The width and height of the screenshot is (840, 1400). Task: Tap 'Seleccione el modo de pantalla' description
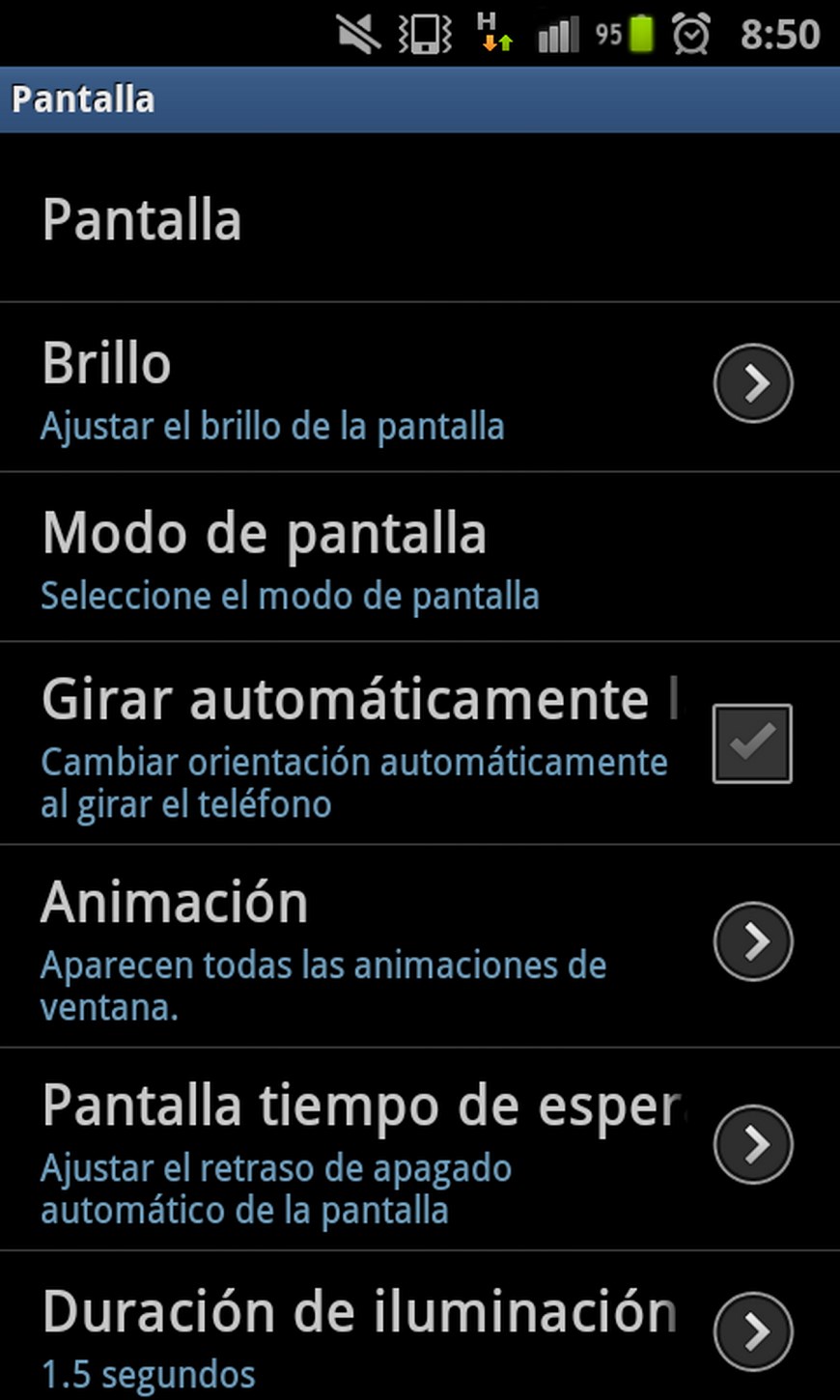tap(290, 596)
